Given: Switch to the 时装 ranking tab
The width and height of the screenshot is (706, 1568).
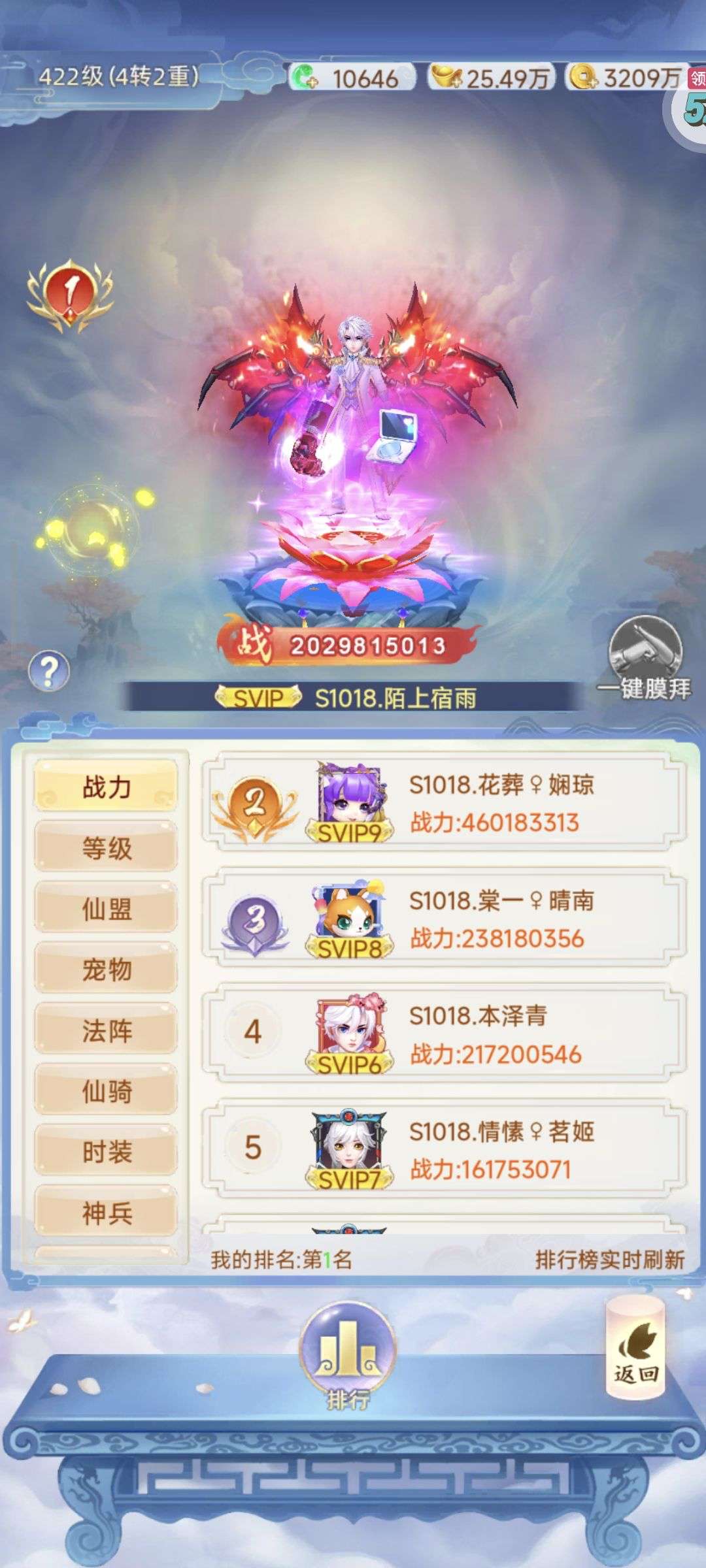Looking at the screenshot, I should [106, 1152].
